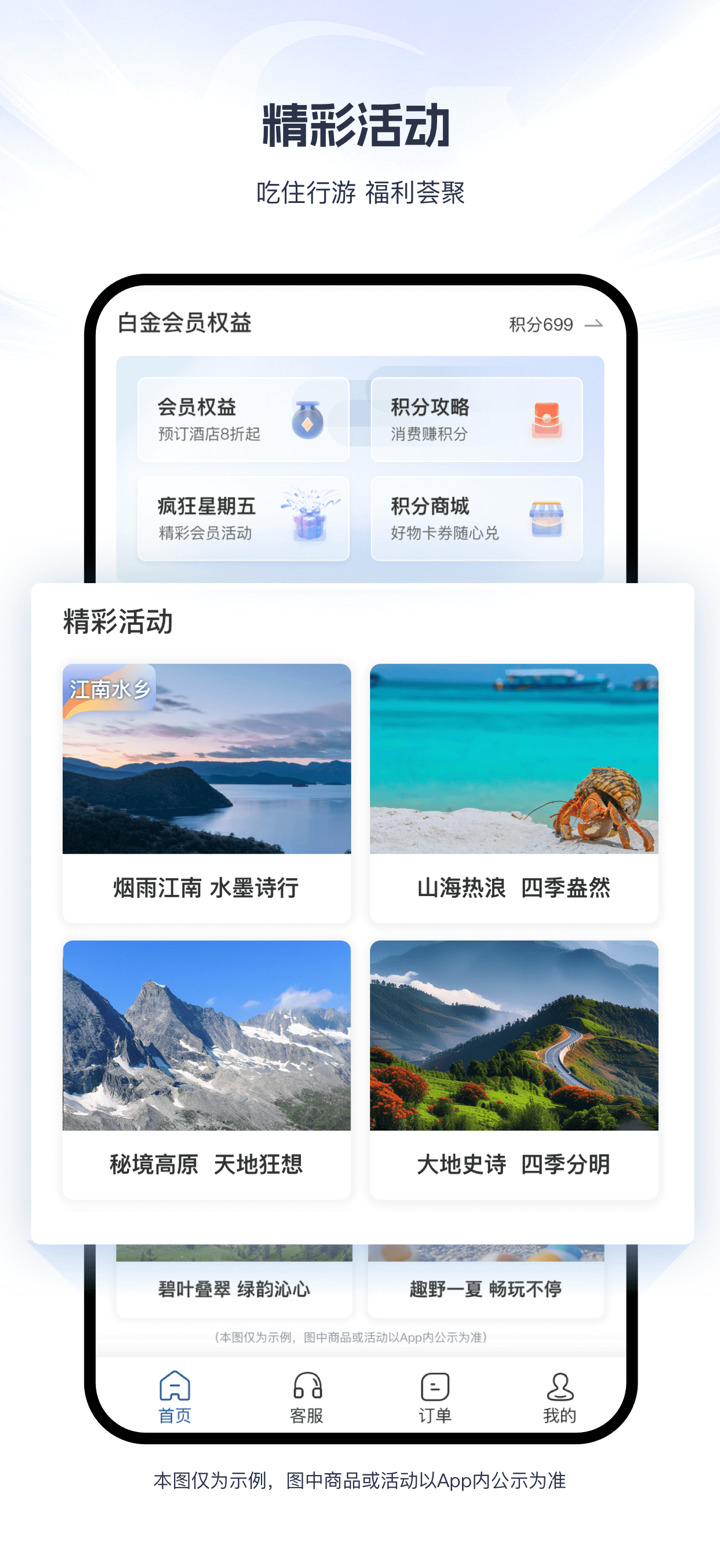
Task: Click the 江南水乡 corner badge
Action: 108,688
